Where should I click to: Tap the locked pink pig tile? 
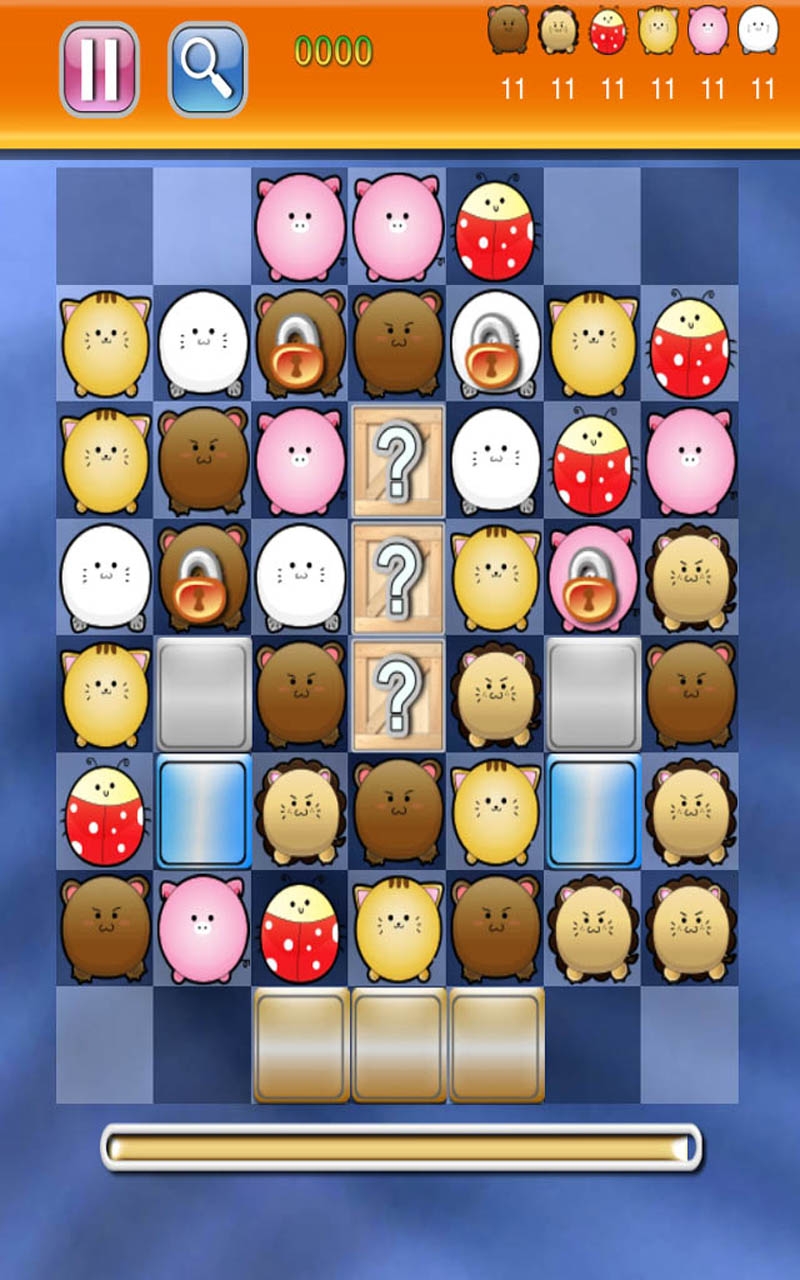click(593, 578)
